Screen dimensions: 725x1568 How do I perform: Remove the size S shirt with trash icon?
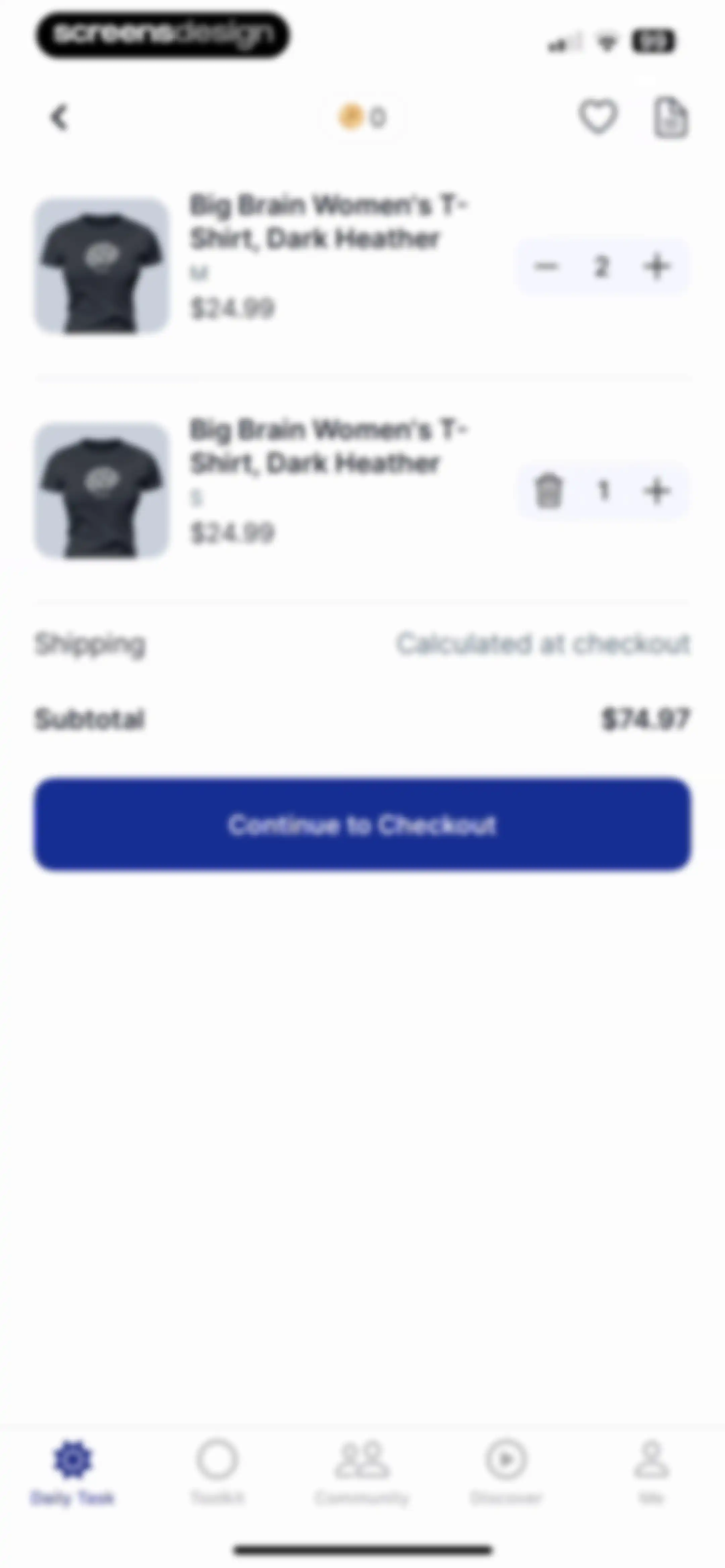tap(548, 491)
